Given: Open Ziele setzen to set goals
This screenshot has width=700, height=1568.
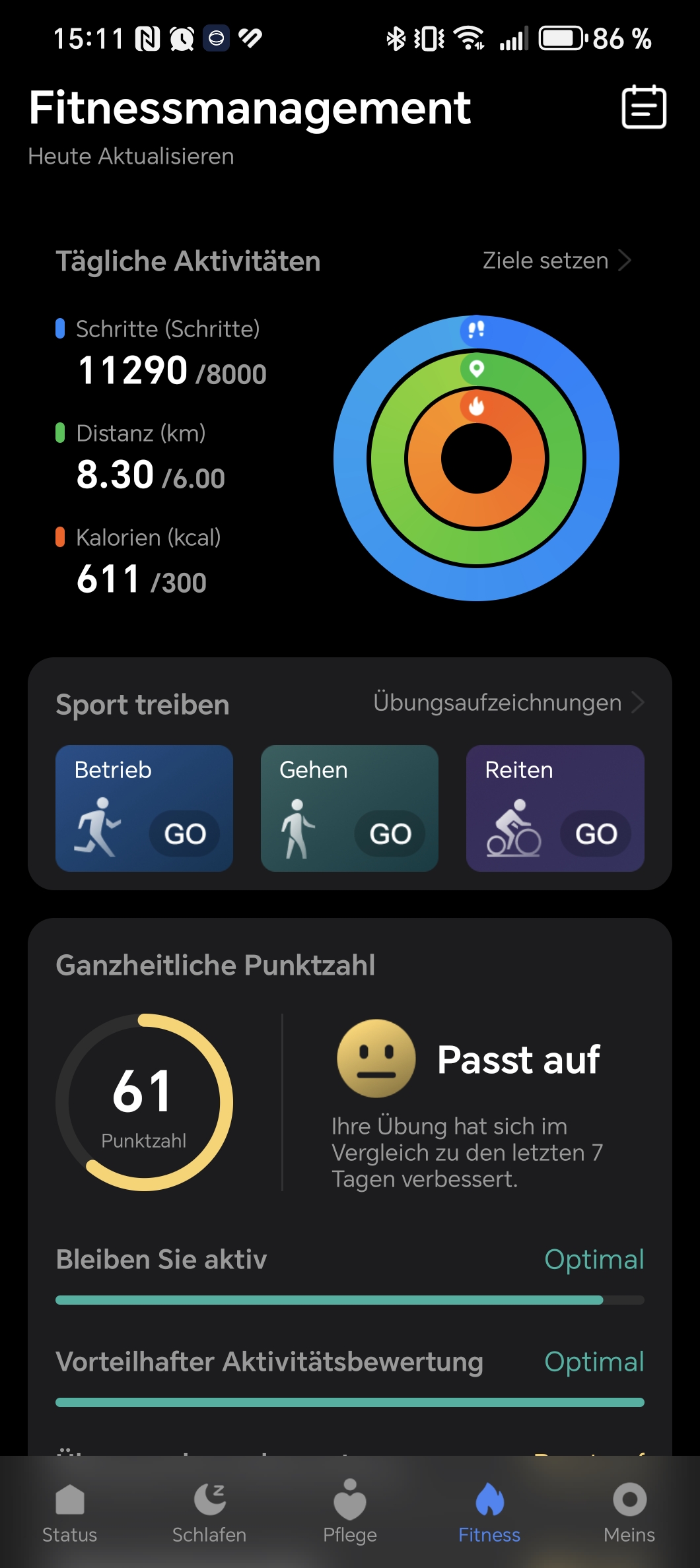Looking at the screenshot, I should pos(557,261).
